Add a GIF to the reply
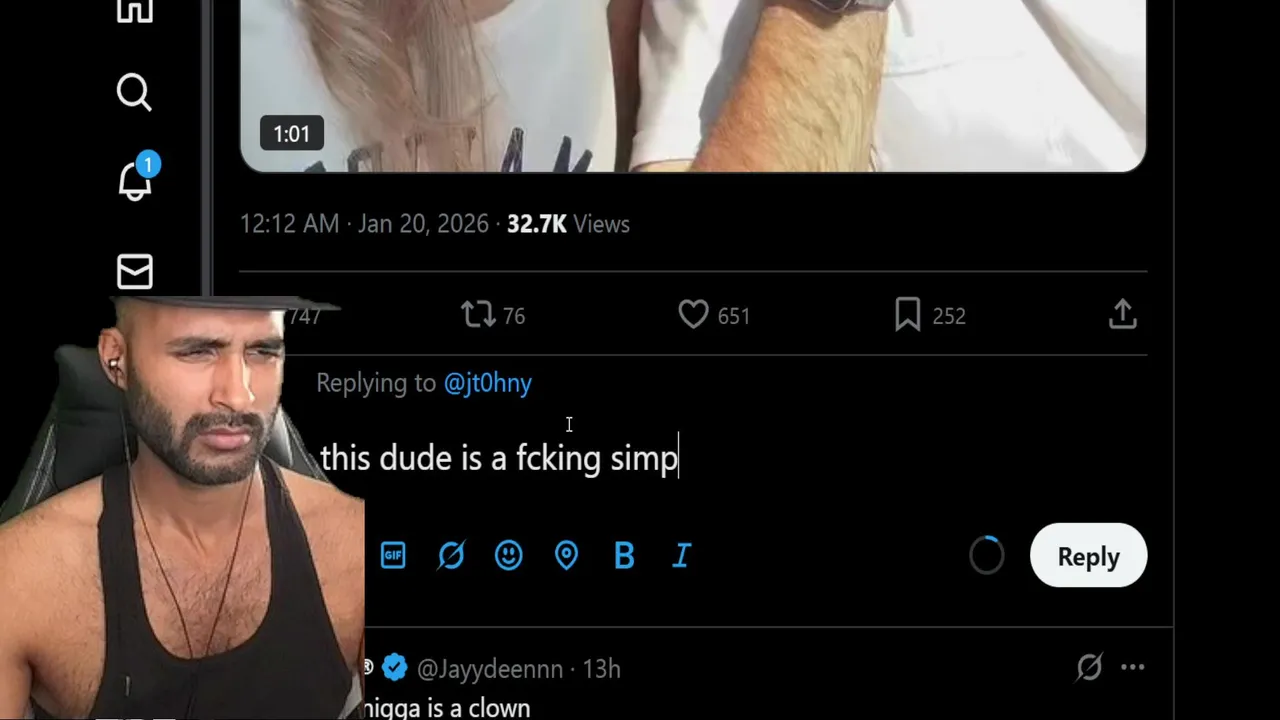1280x720 pixels. tap(393, 555)
